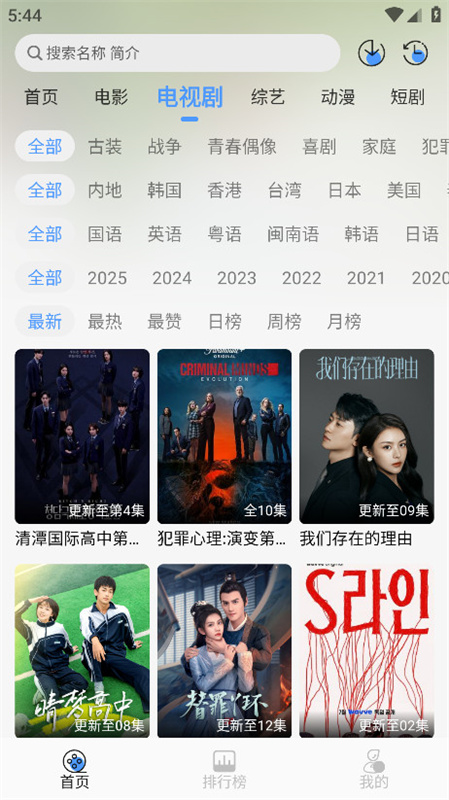Filter by genre 古装

pyautogui.click(x=105, y=147)
